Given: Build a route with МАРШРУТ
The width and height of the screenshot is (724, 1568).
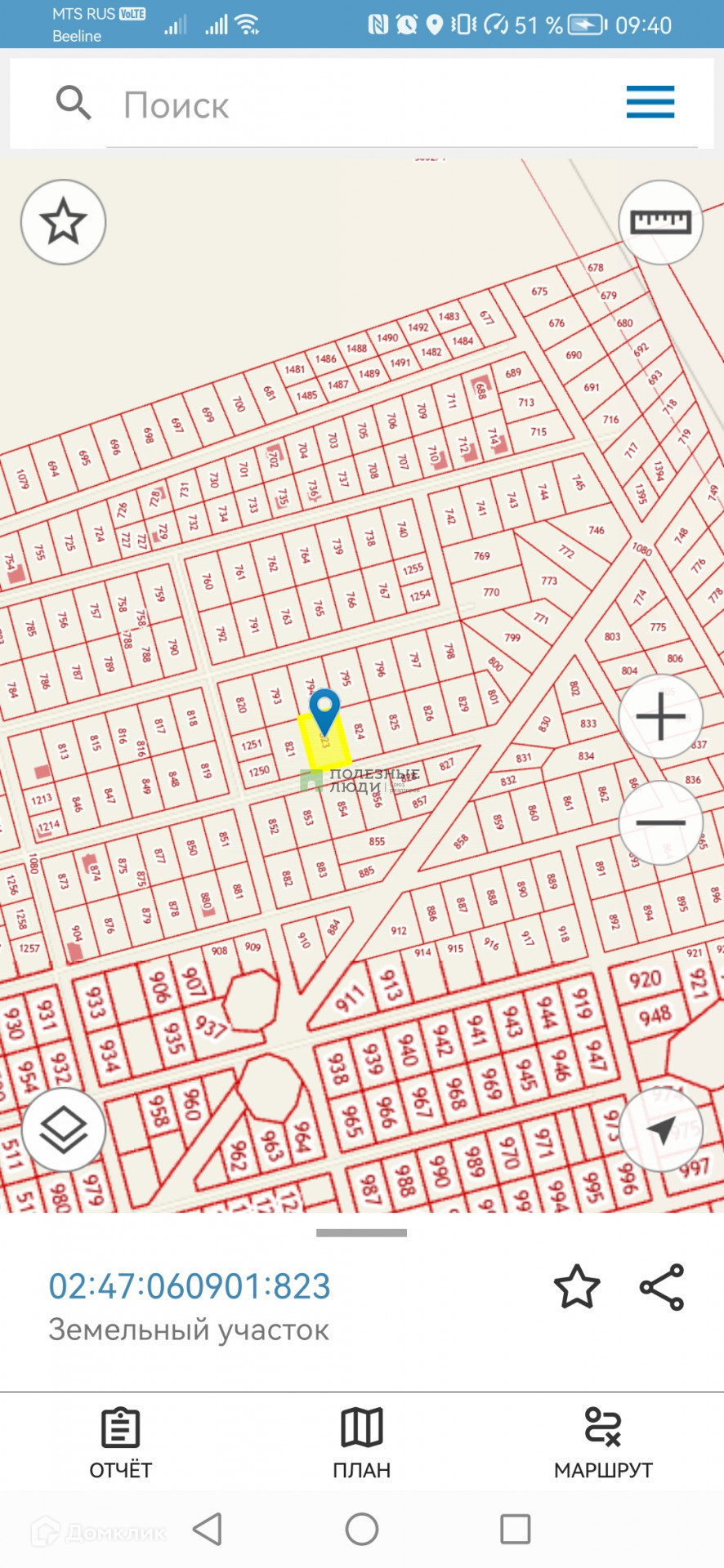Looking at the screenshot, I should pos(603,1443).
